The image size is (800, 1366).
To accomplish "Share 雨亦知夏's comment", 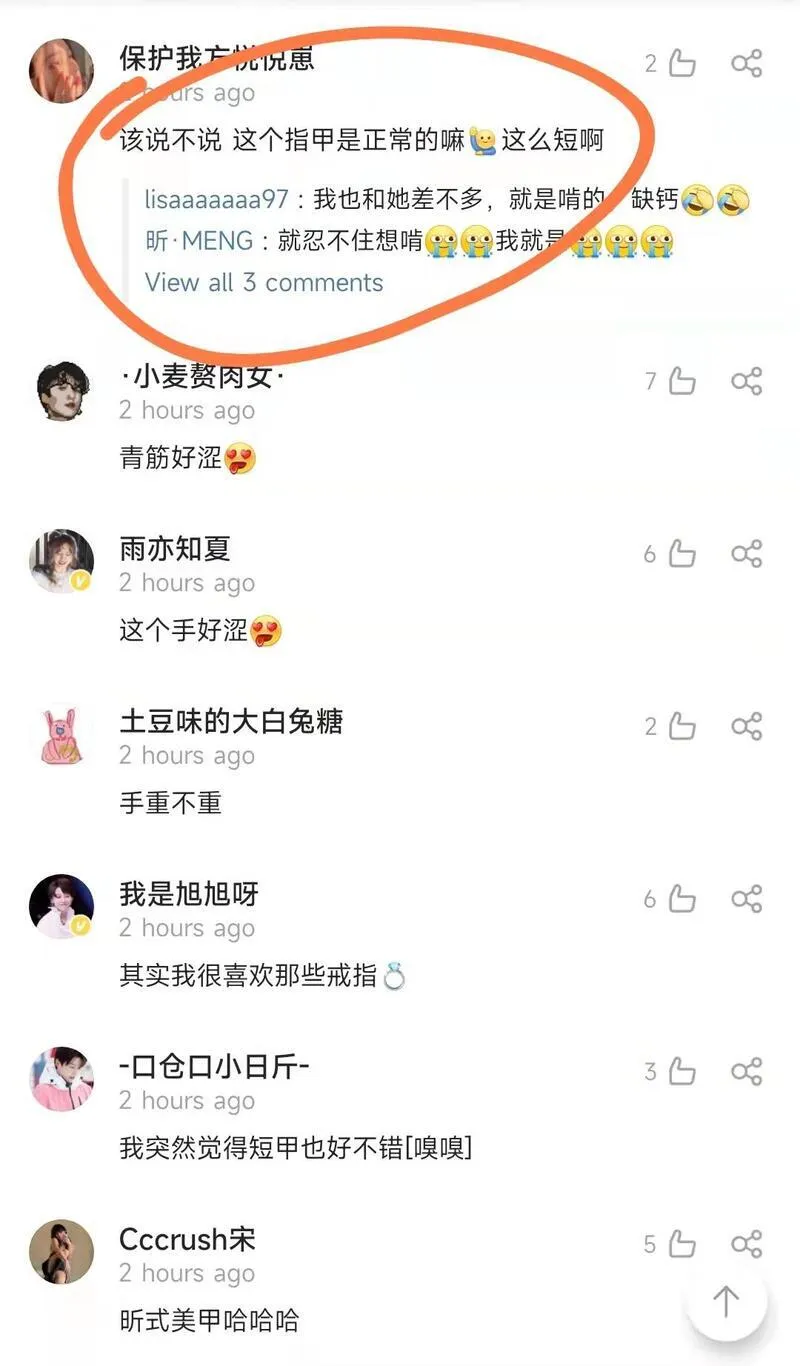I will point(746,553).
